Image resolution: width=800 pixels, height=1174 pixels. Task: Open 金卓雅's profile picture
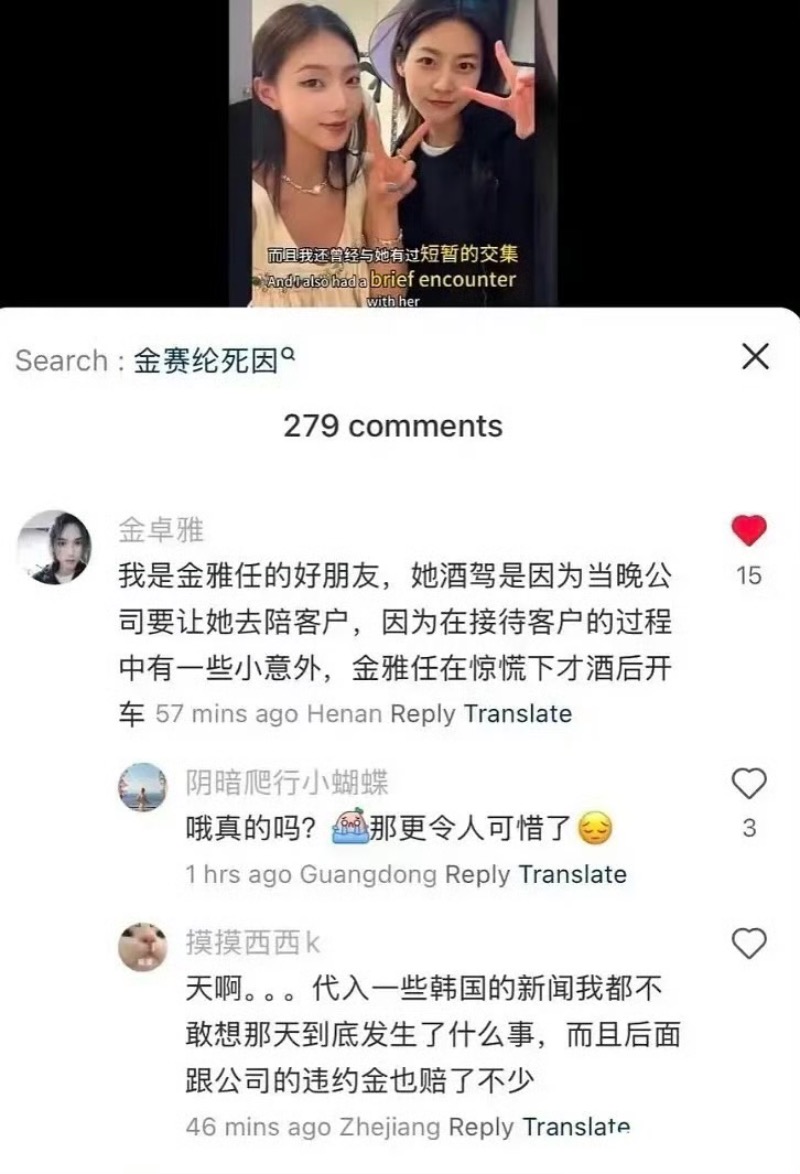coord(55,547)
